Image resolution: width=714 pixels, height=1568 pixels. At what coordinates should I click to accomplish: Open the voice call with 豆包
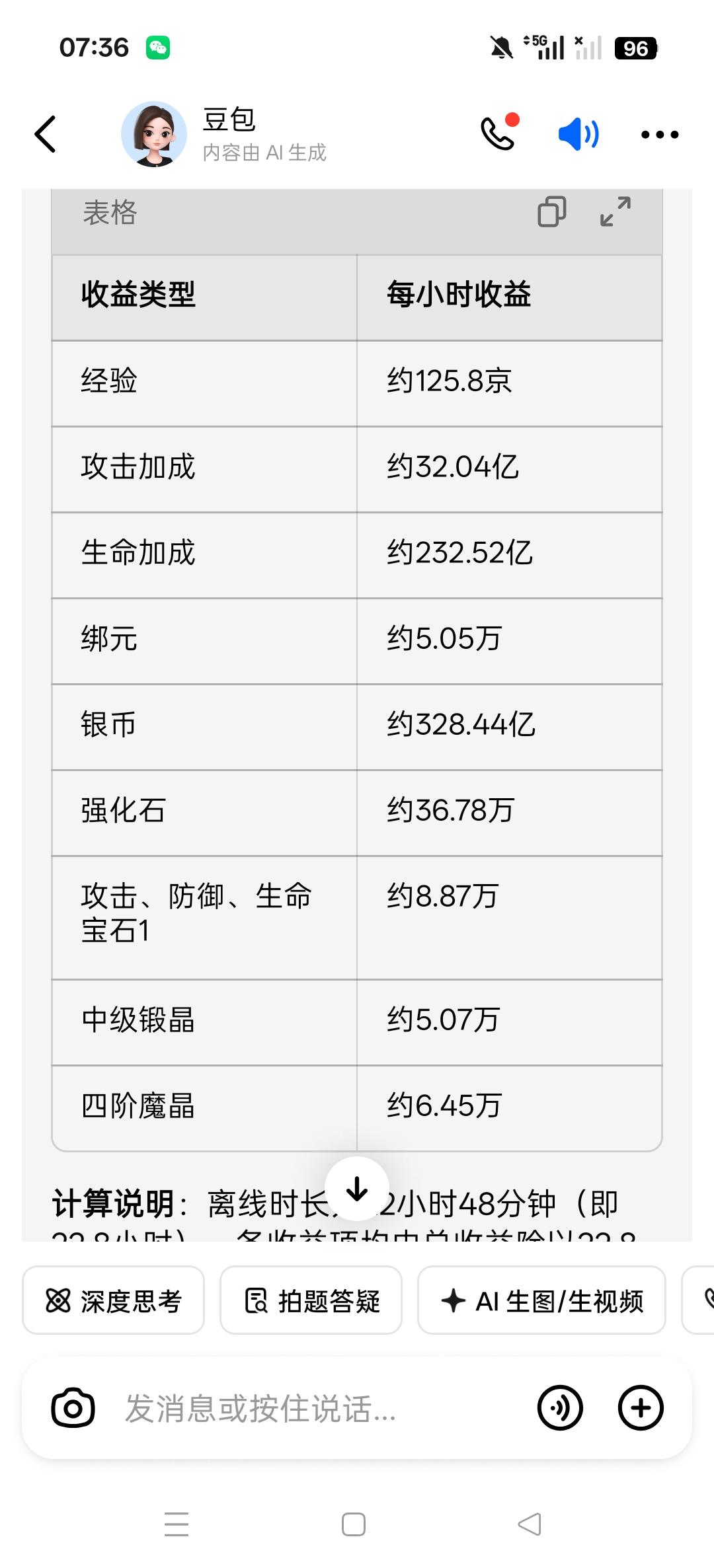[498, 133]
